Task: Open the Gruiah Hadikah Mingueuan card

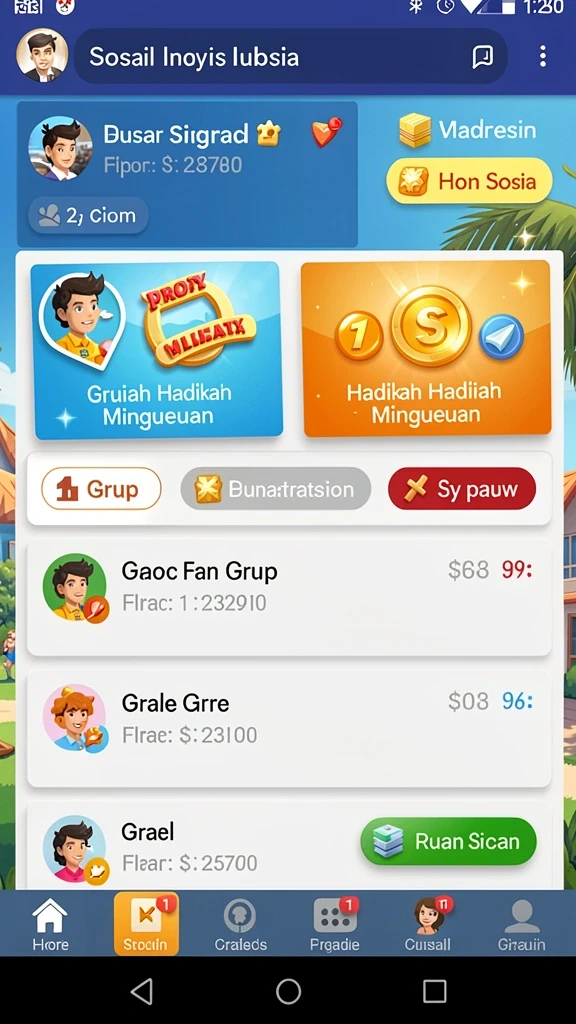Action: pos(157,350)
